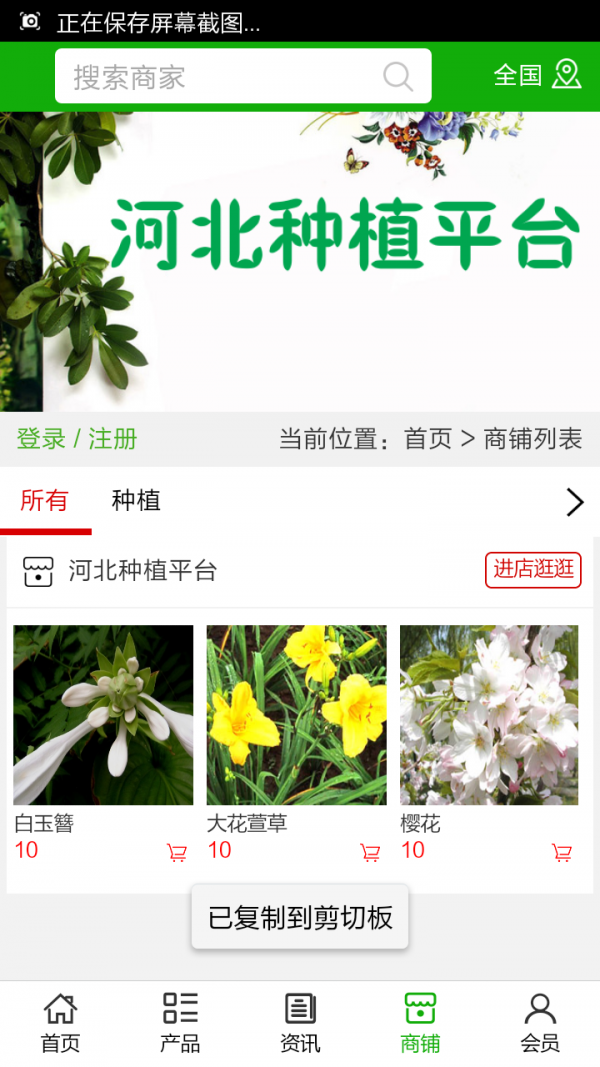Add 白玉簪 to the cart
Screen dimensions: 600x1067
177,853
